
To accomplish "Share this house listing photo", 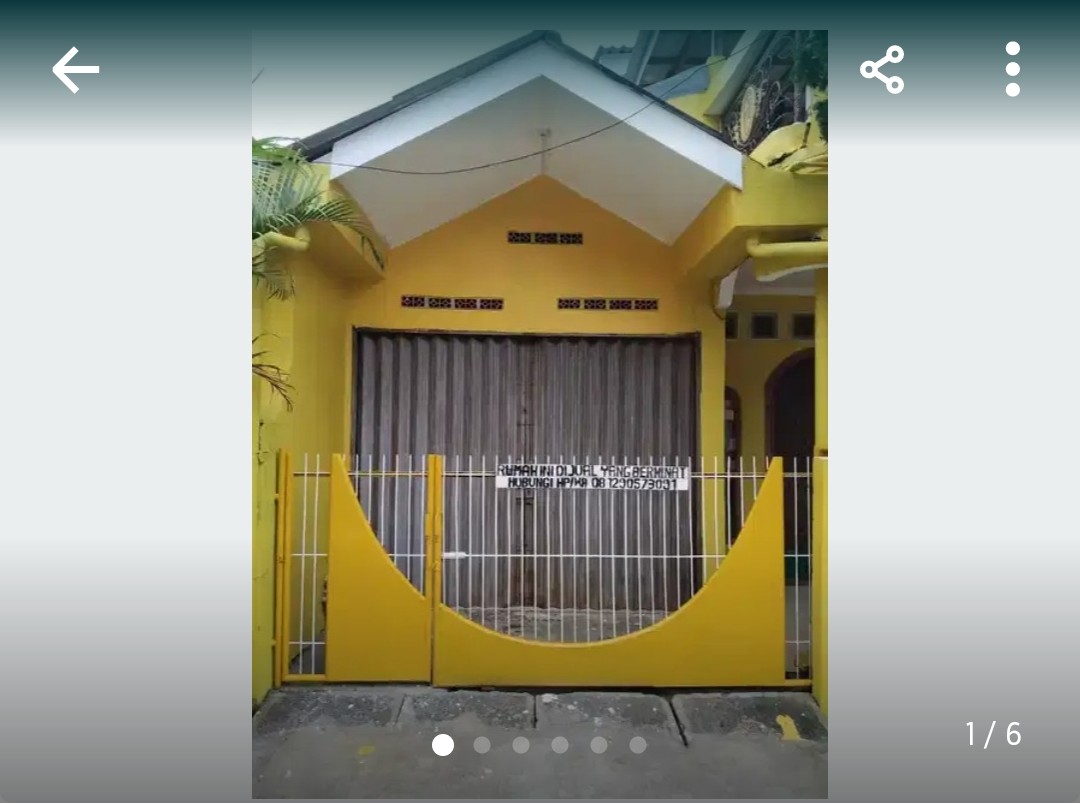I will pos(882,70).
